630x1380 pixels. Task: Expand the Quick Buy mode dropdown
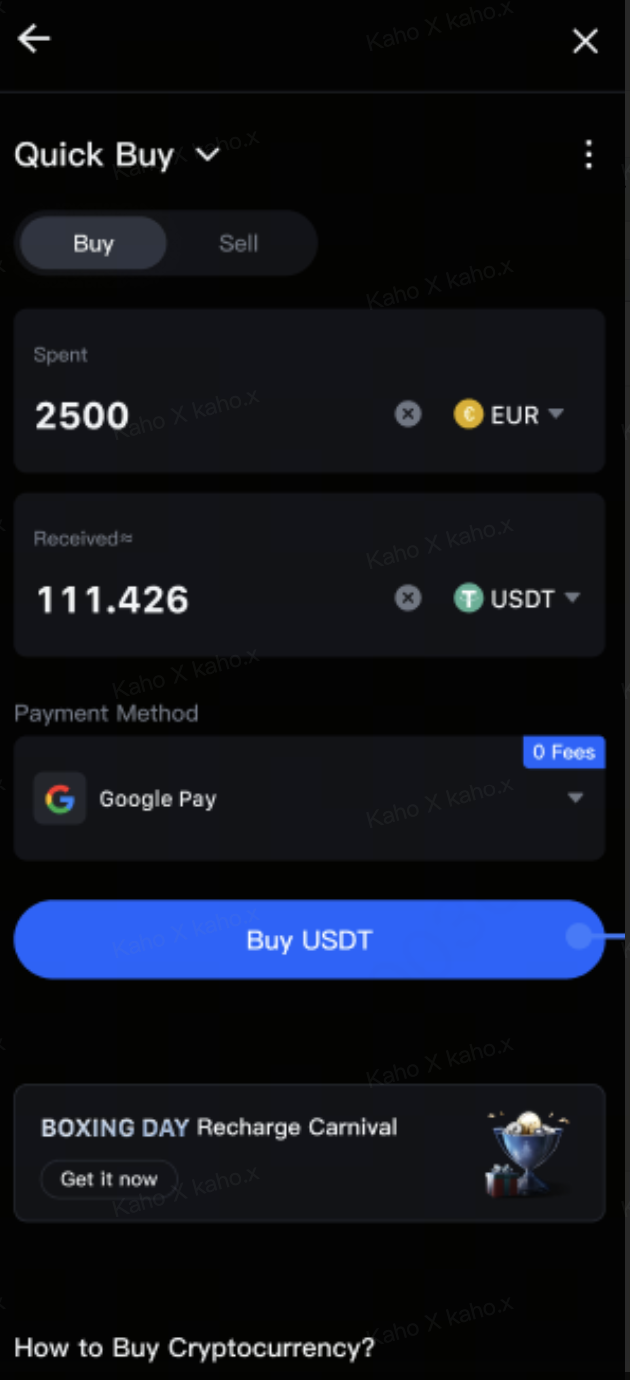[207, 155]
